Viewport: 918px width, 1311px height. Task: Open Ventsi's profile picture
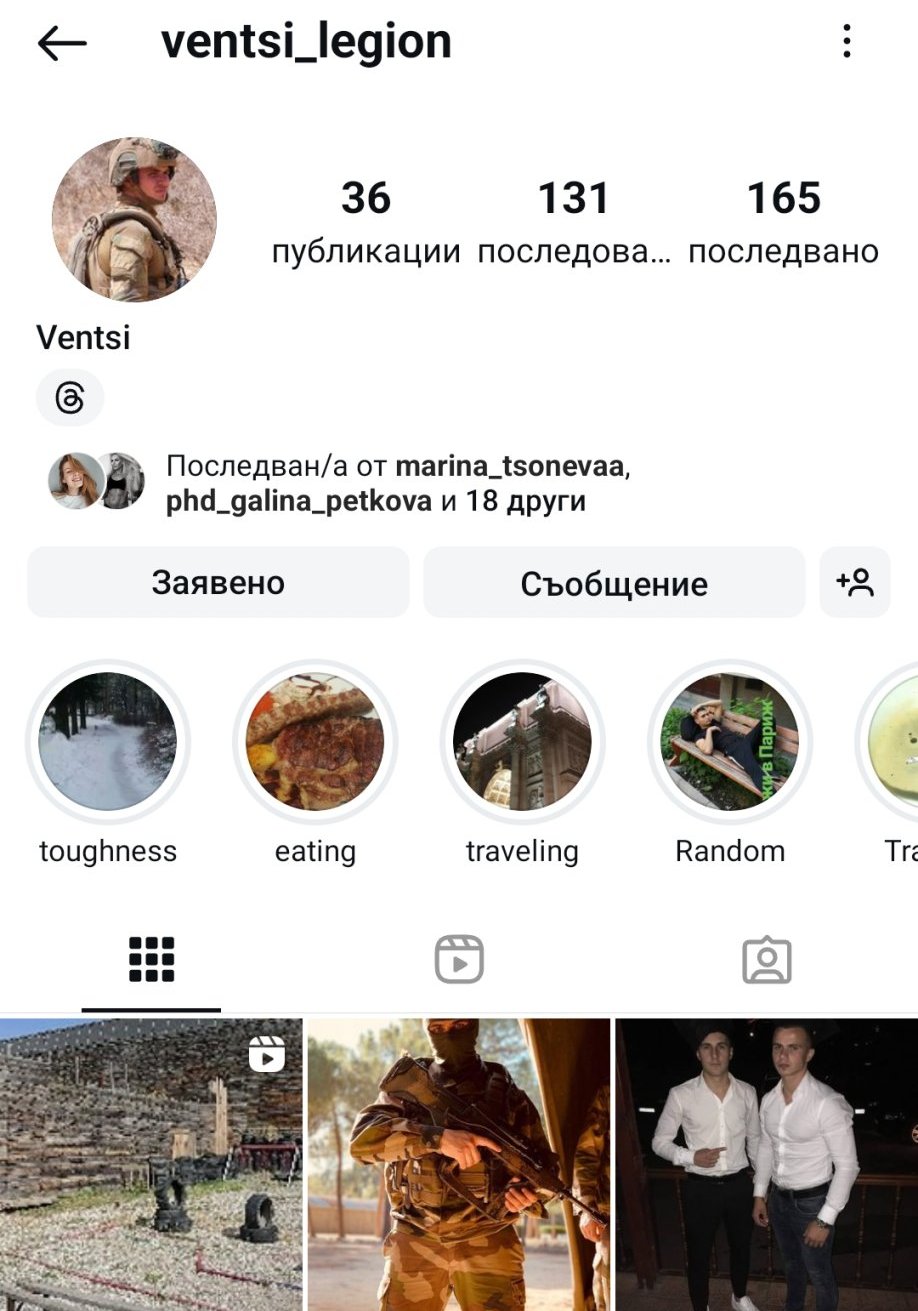coord(134,220)
